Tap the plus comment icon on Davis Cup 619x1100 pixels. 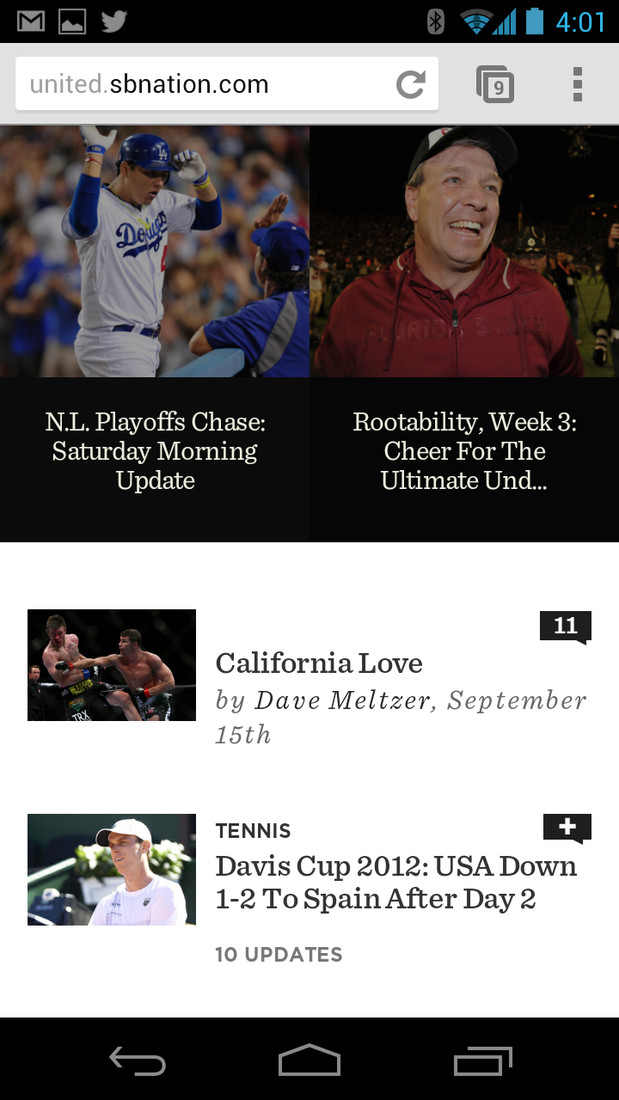point(567,828)
